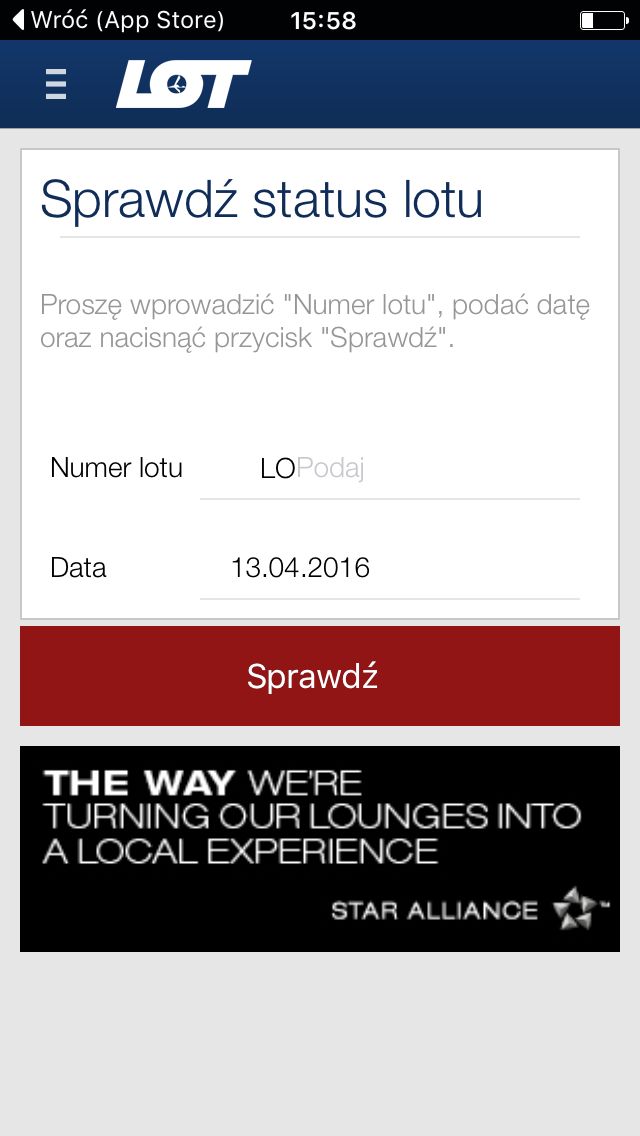This screenshot has width=640, height=1136.
Task: Open the Data date picker
Action: pos(390,568)
